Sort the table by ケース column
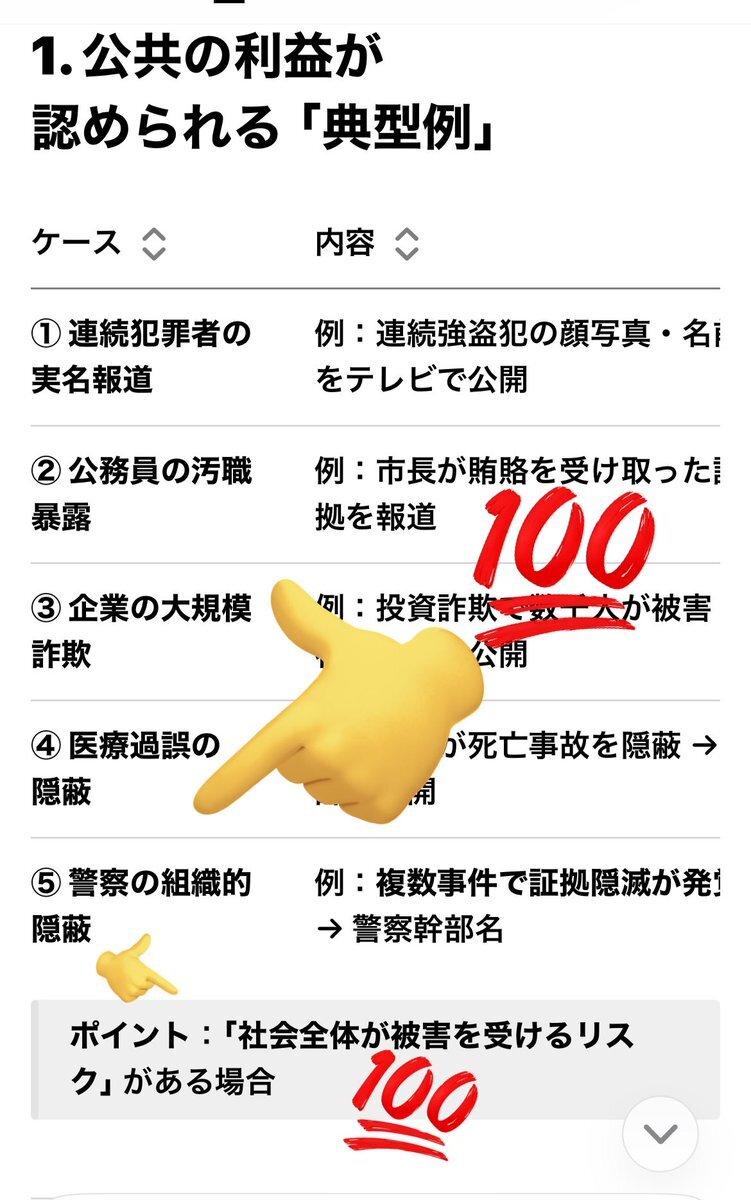 153,243
